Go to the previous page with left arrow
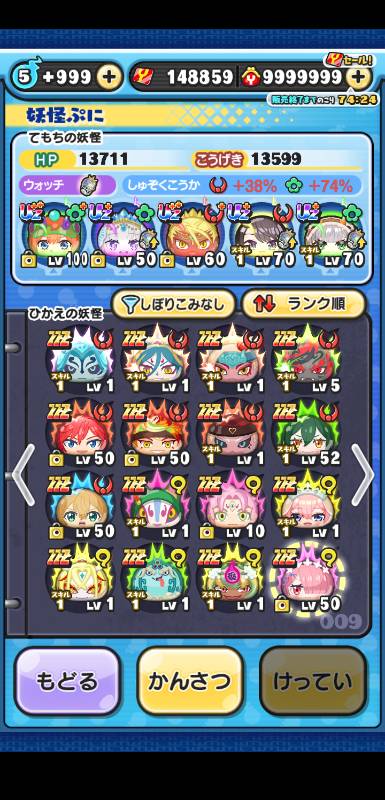Image resolution: width=385 pixels, height=800 pixels. tap(22, 474)
